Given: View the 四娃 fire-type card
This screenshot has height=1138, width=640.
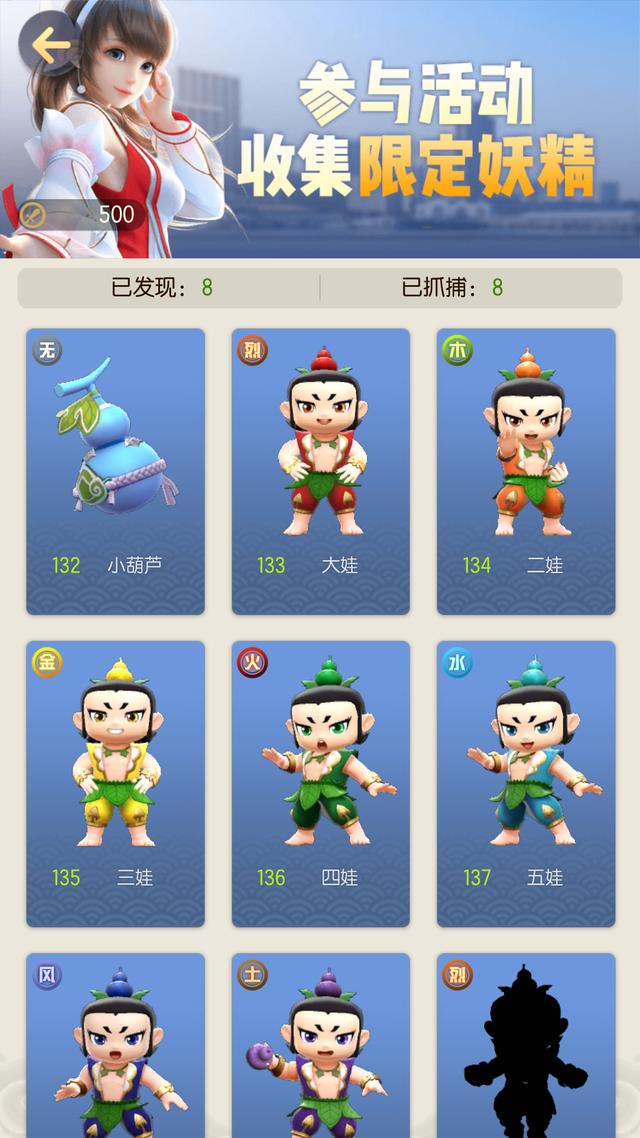Looking at the screenshot, I should [321, 783].
